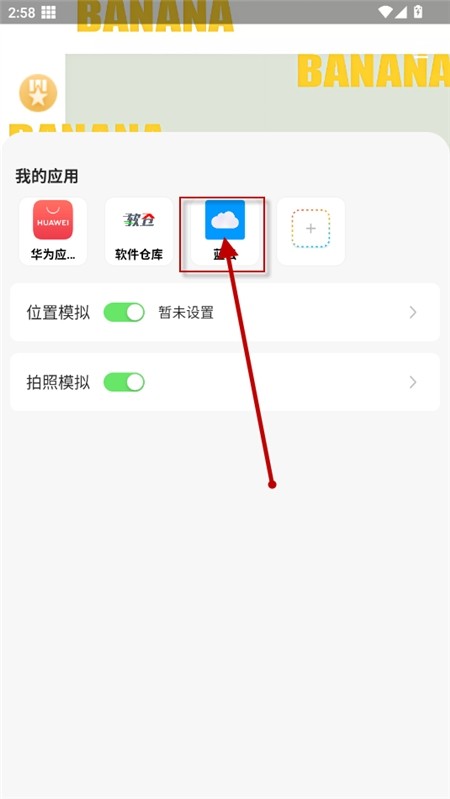Screen dimensions: 450x799
Task: Tap the gold medal star icon
Action: [38, 93]
